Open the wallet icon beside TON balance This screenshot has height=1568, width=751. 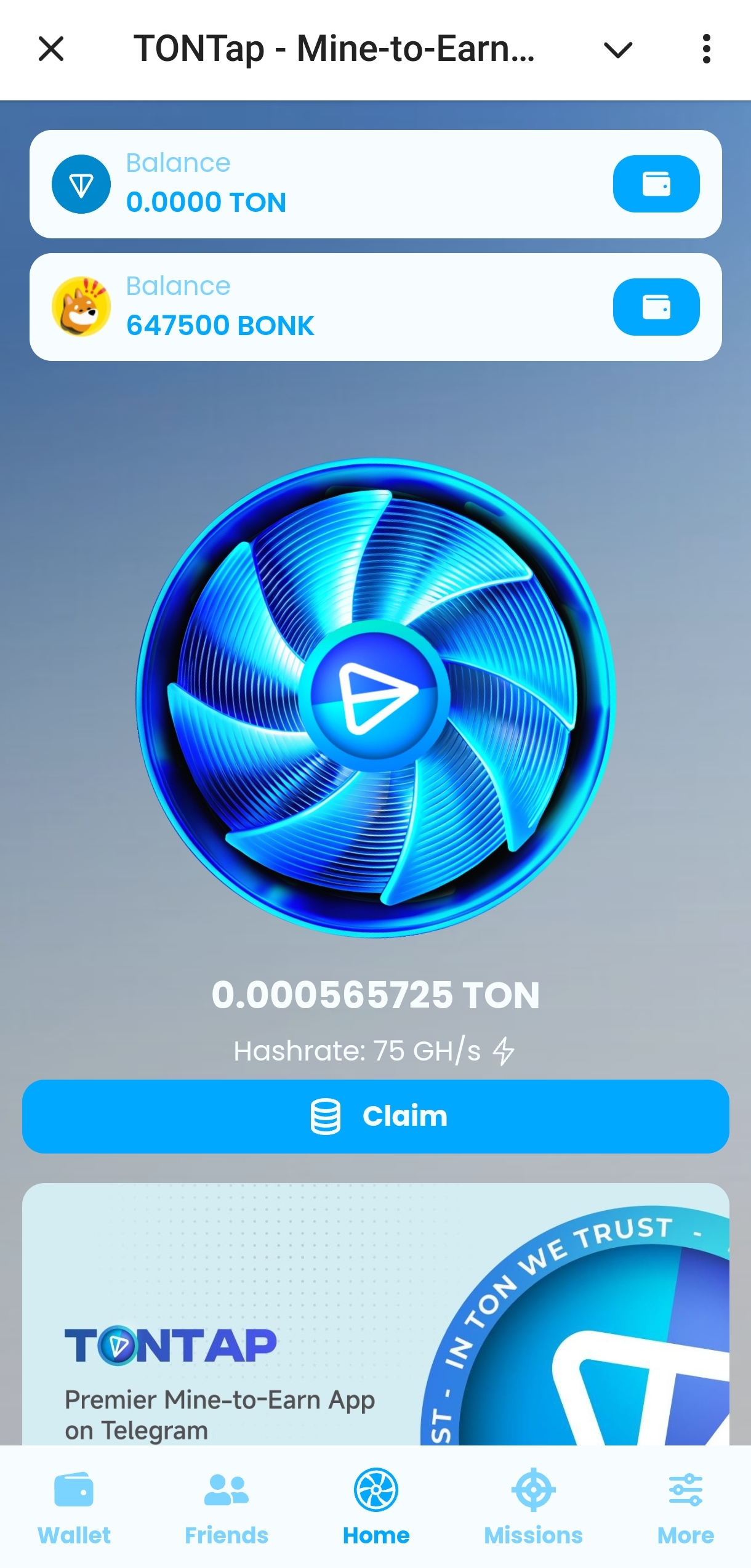(655, 184)
